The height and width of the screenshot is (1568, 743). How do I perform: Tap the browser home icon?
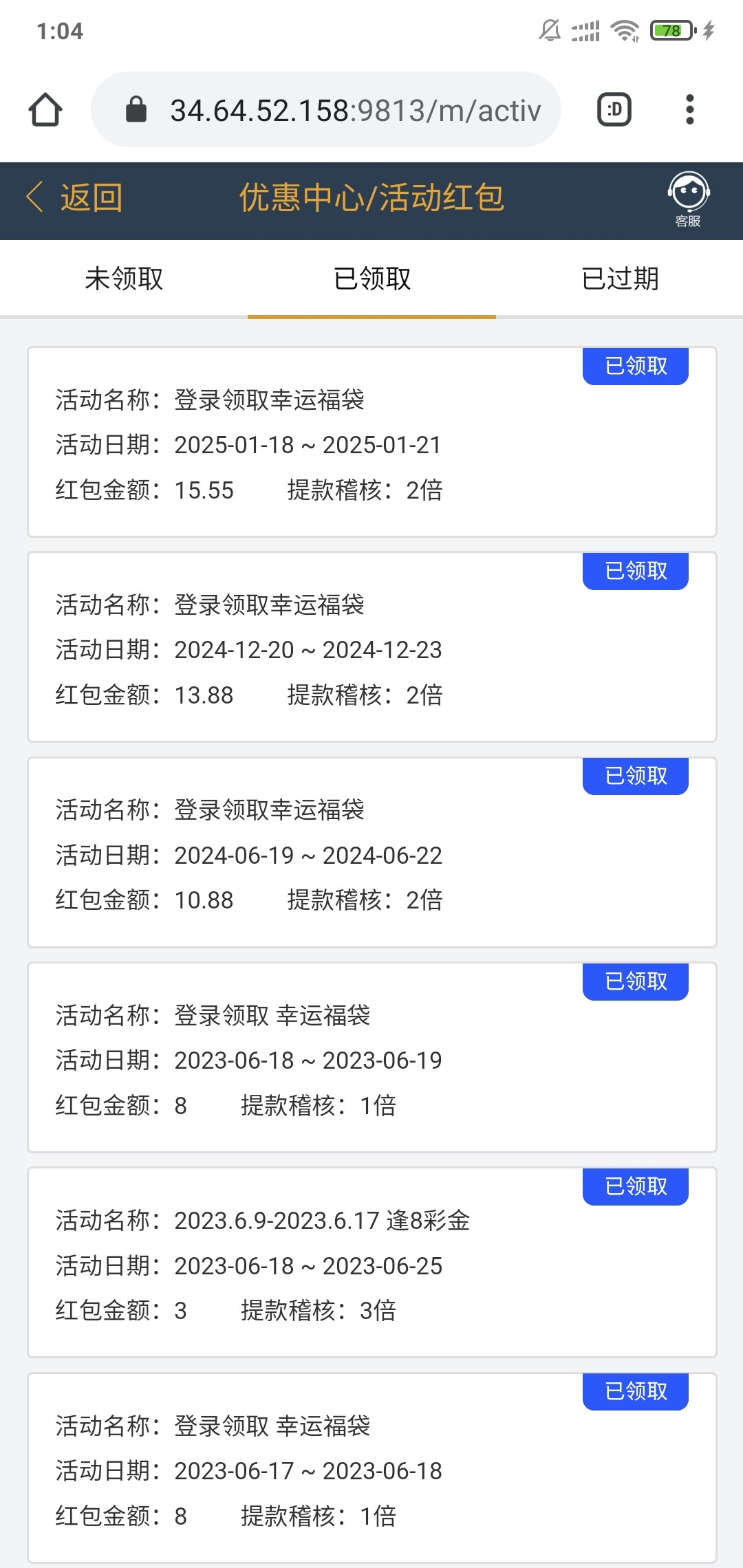coord(45,110)
